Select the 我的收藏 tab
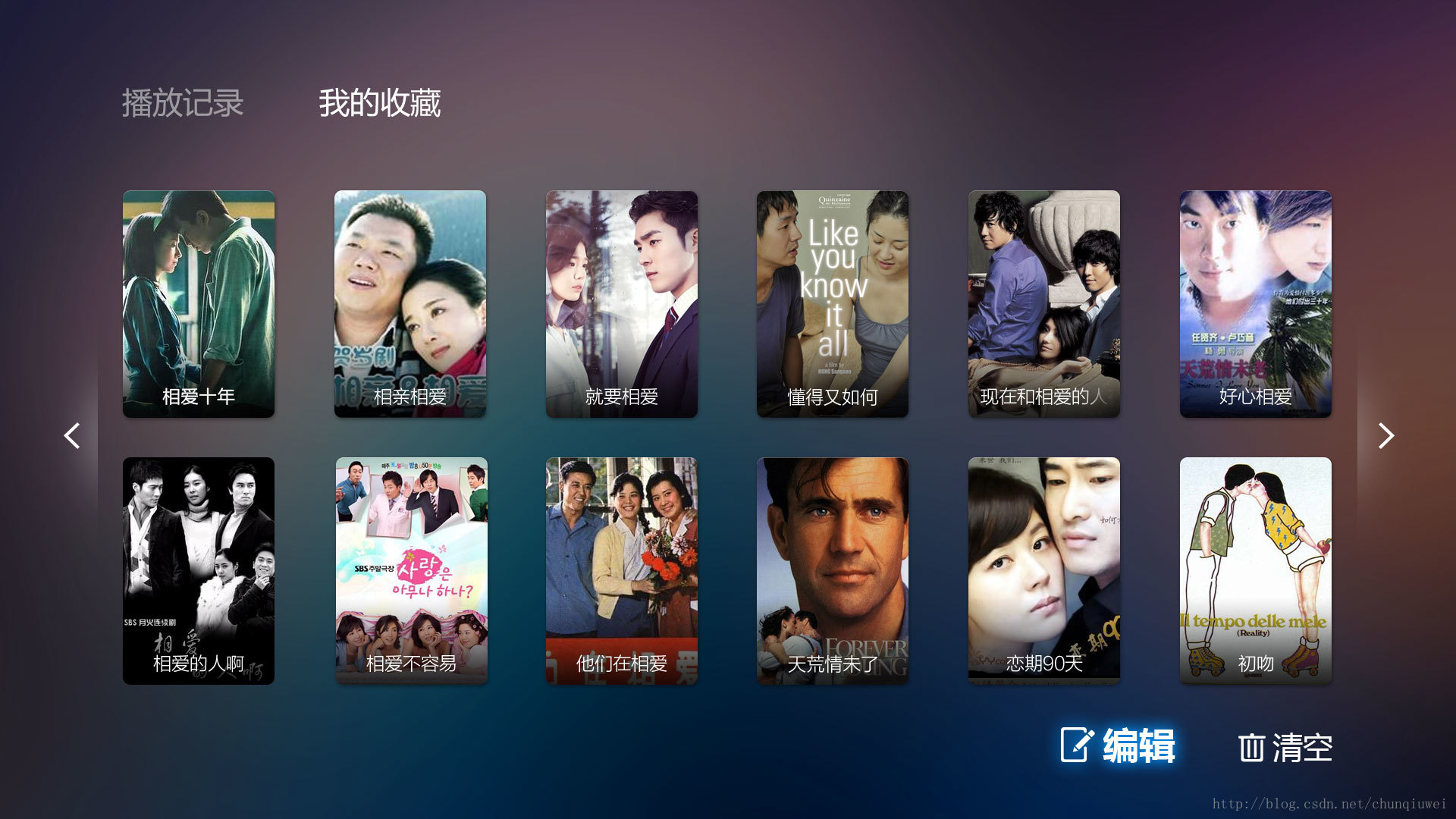The image size is (1456, 819). coord(379,103)
